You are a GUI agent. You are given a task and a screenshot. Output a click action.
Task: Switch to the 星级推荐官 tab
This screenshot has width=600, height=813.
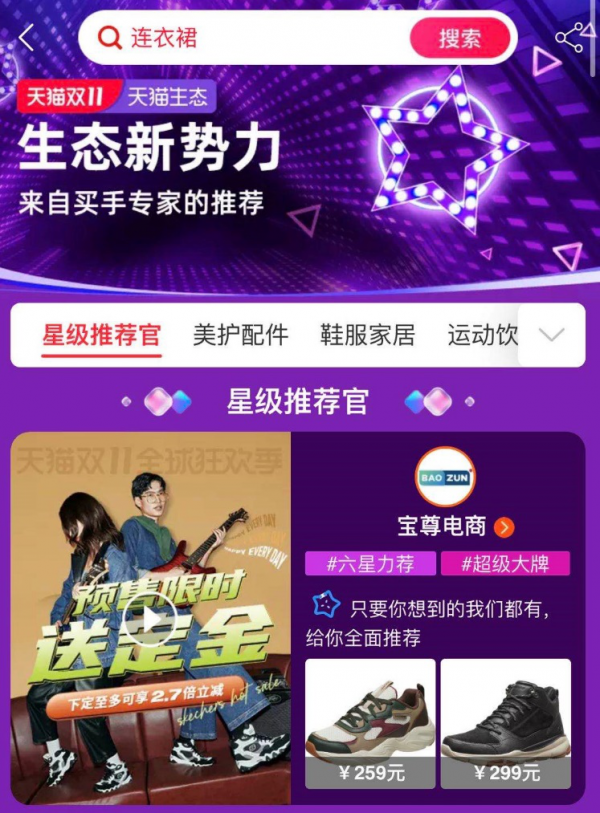101,336
